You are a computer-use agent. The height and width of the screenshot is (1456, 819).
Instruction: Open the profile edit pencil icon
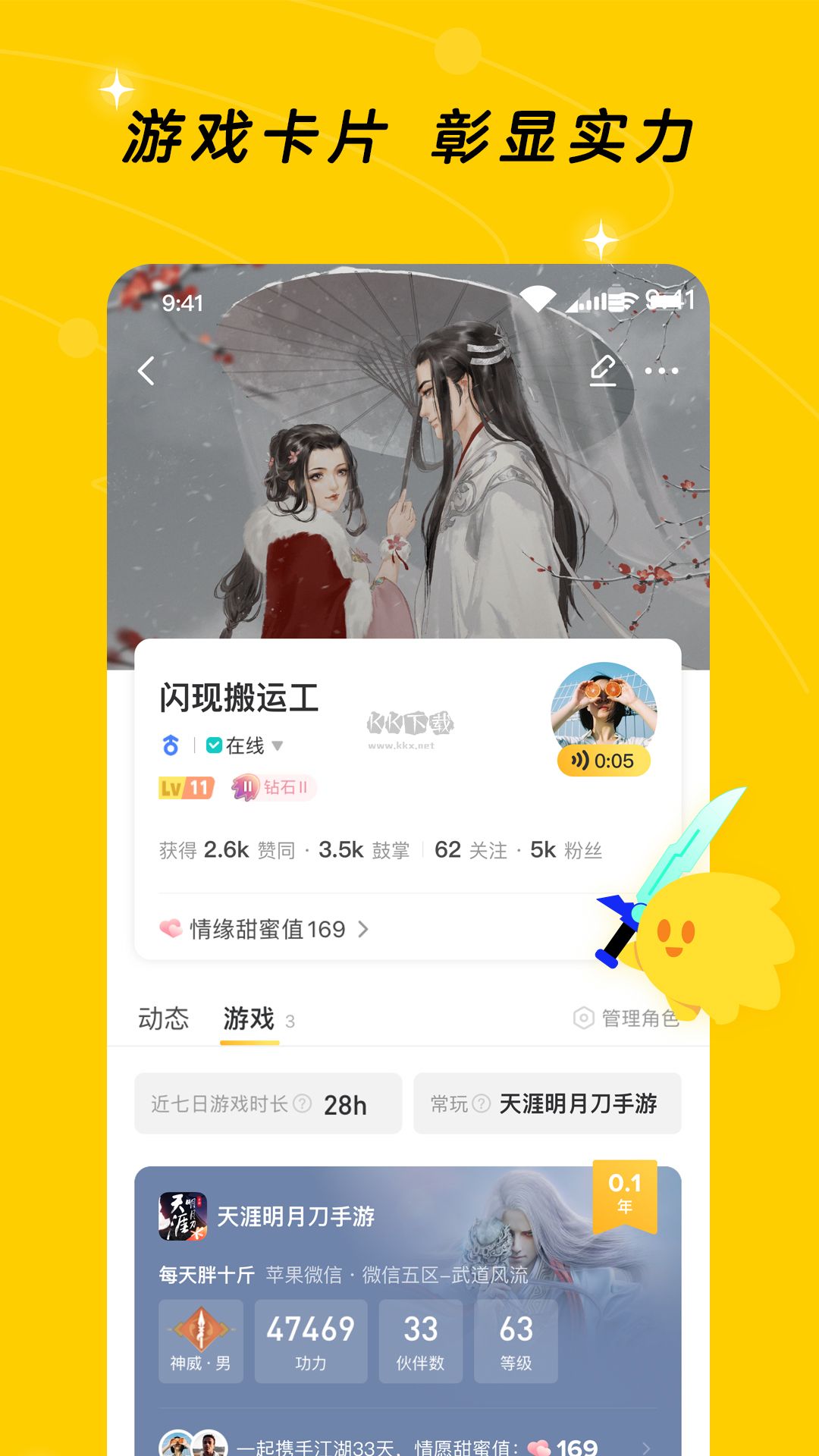click(x=603, y=369)
